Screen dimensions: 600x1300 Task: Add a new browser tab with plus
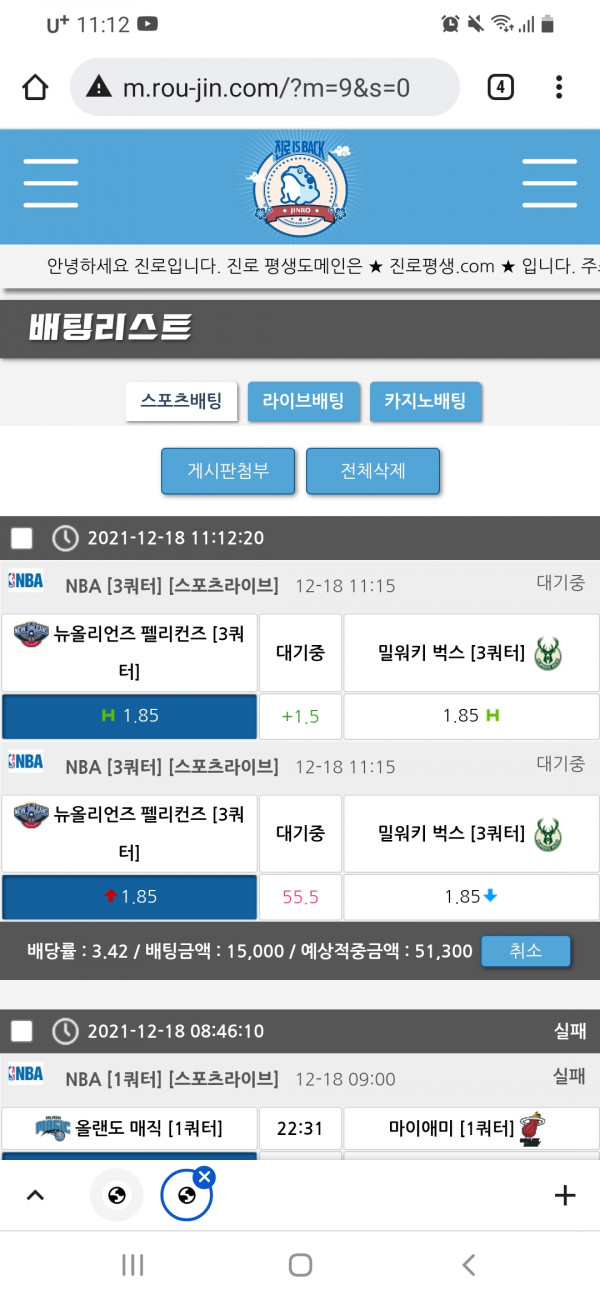(565, 1195)
